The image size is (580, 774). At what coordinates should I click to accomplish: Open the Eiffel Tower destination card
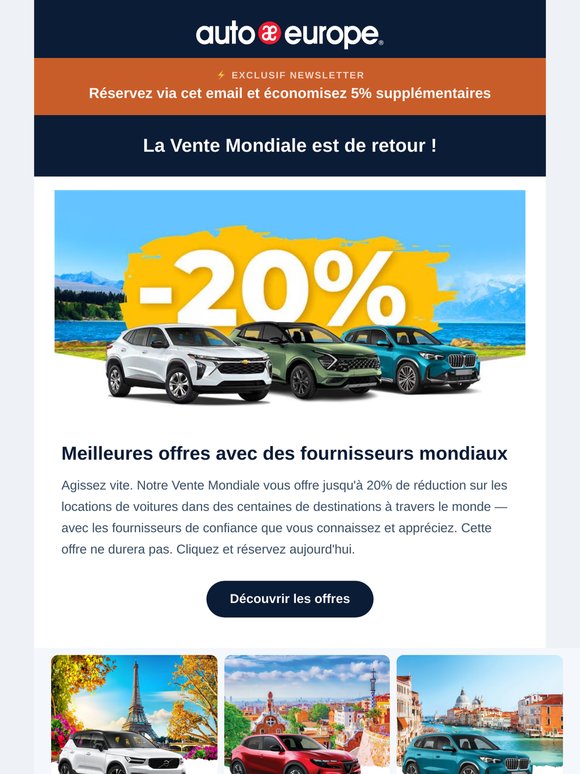point(134,714)
